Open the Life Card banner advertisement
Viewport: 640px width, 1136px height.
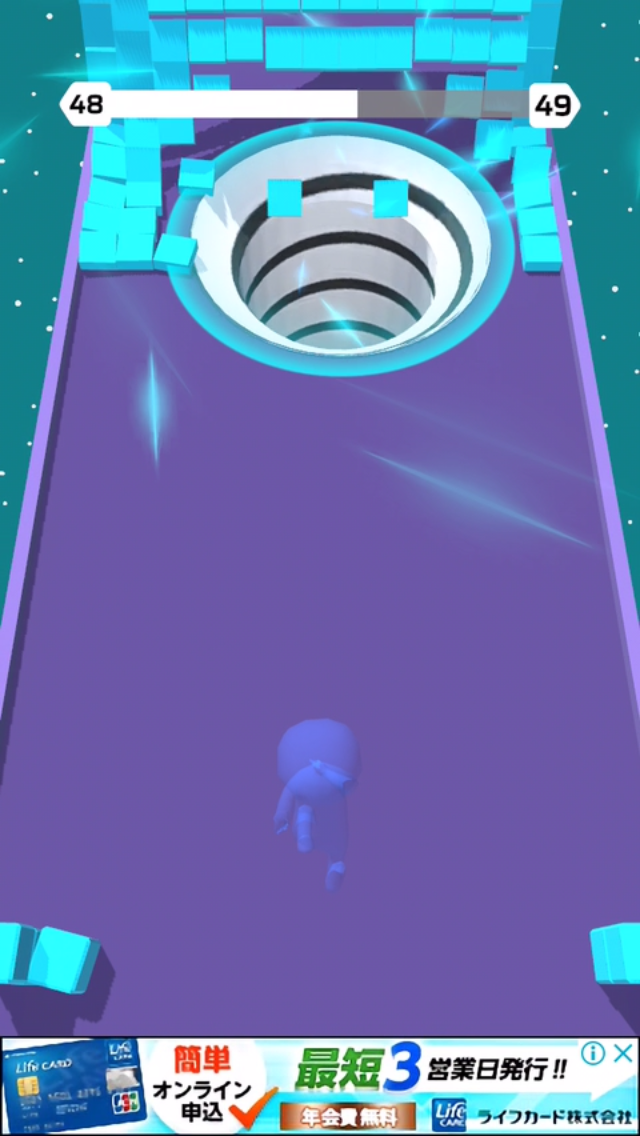[320, 1086]
